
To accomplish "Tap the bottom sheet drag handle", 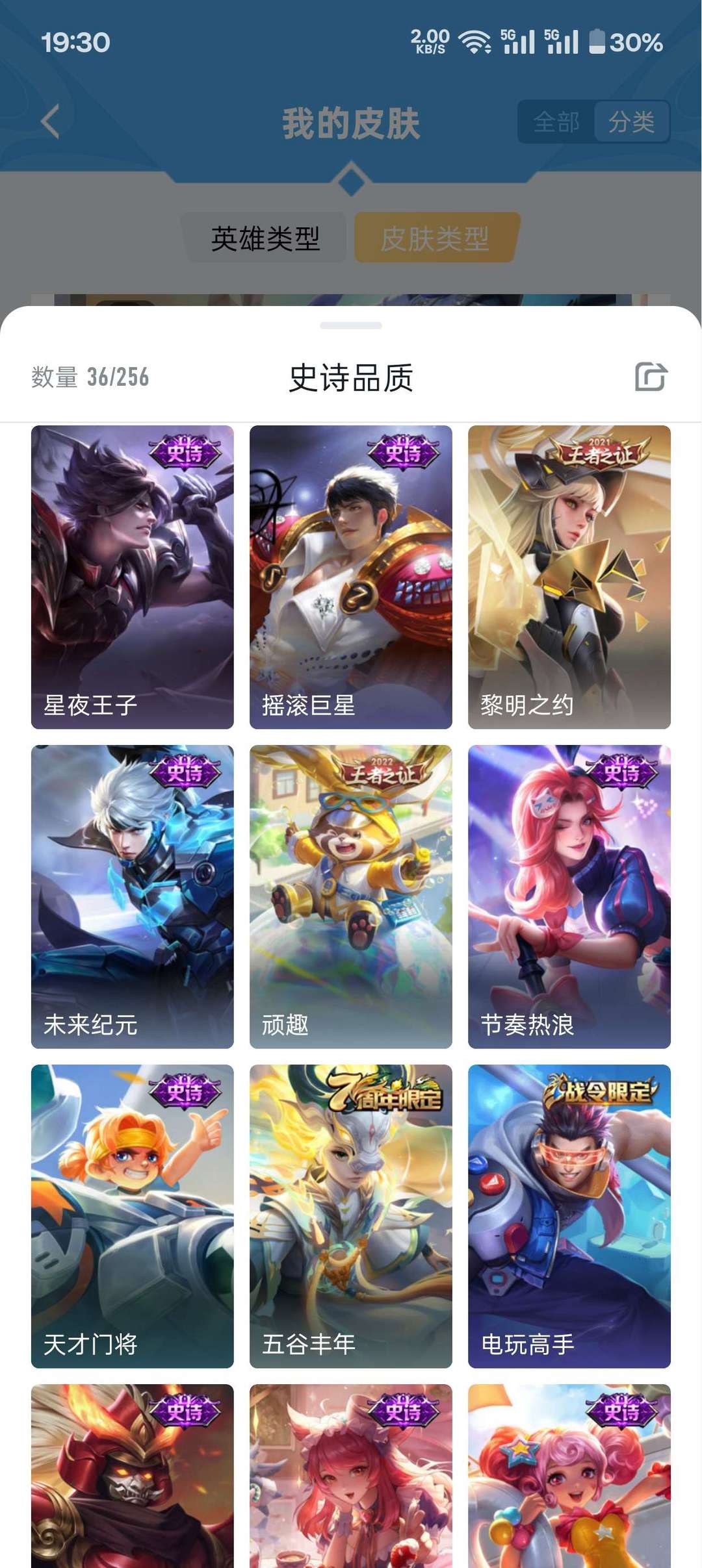I will coord(351,325).
